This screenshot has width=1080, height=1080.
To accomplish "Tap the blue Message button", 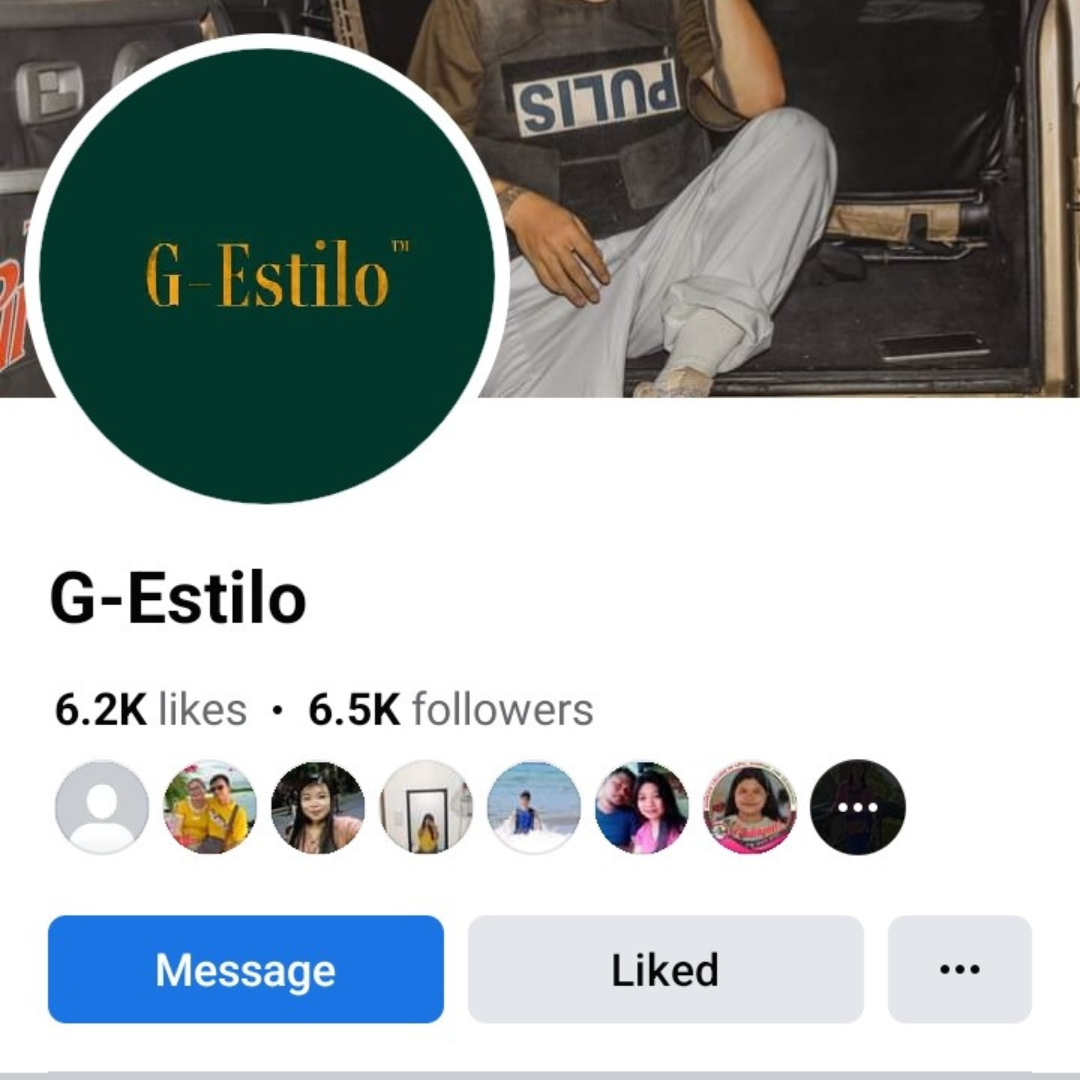I will pos(246,969).
